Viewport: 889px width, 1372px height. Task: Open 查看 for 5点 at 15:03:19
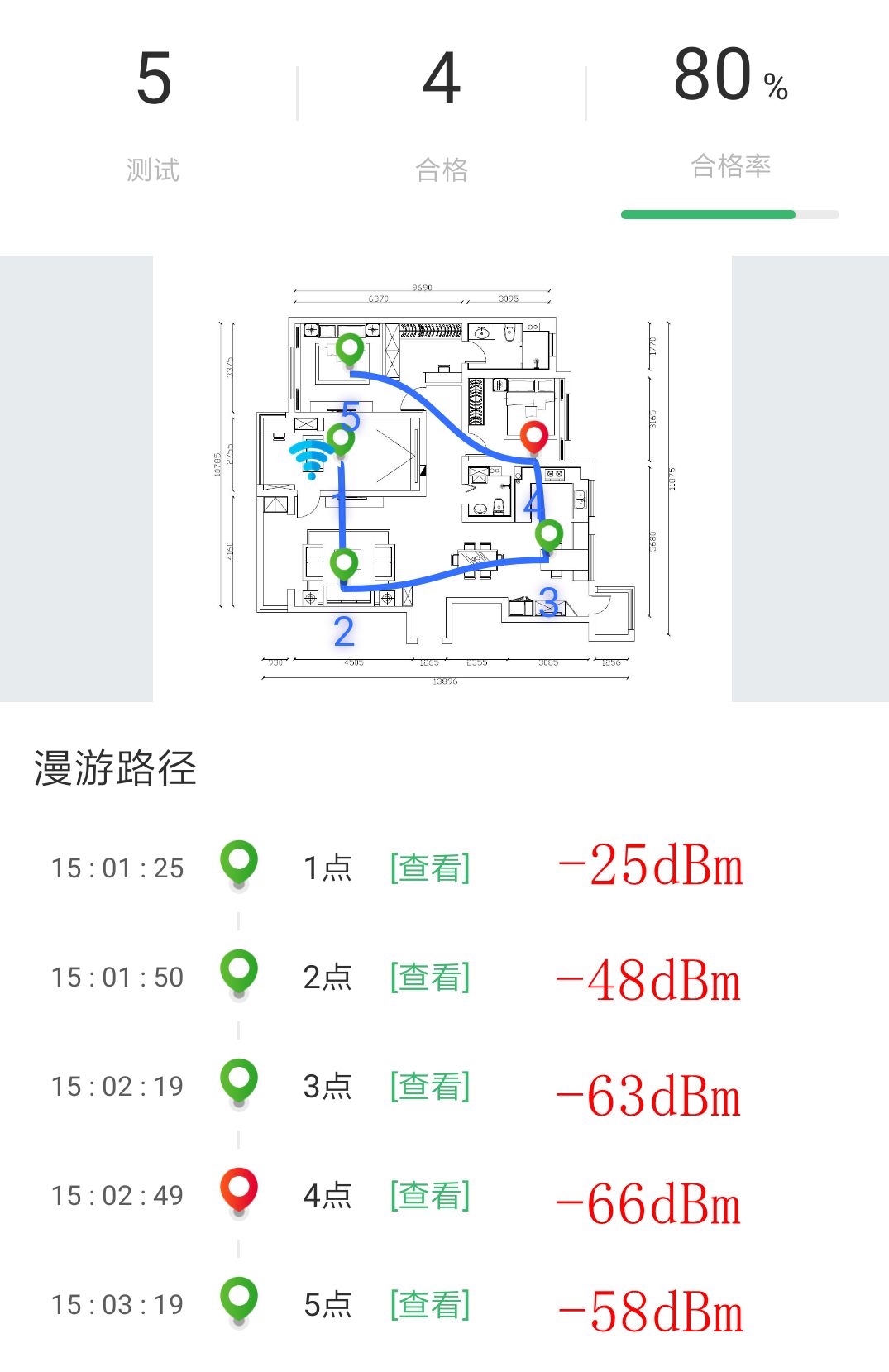[429, 1304]
